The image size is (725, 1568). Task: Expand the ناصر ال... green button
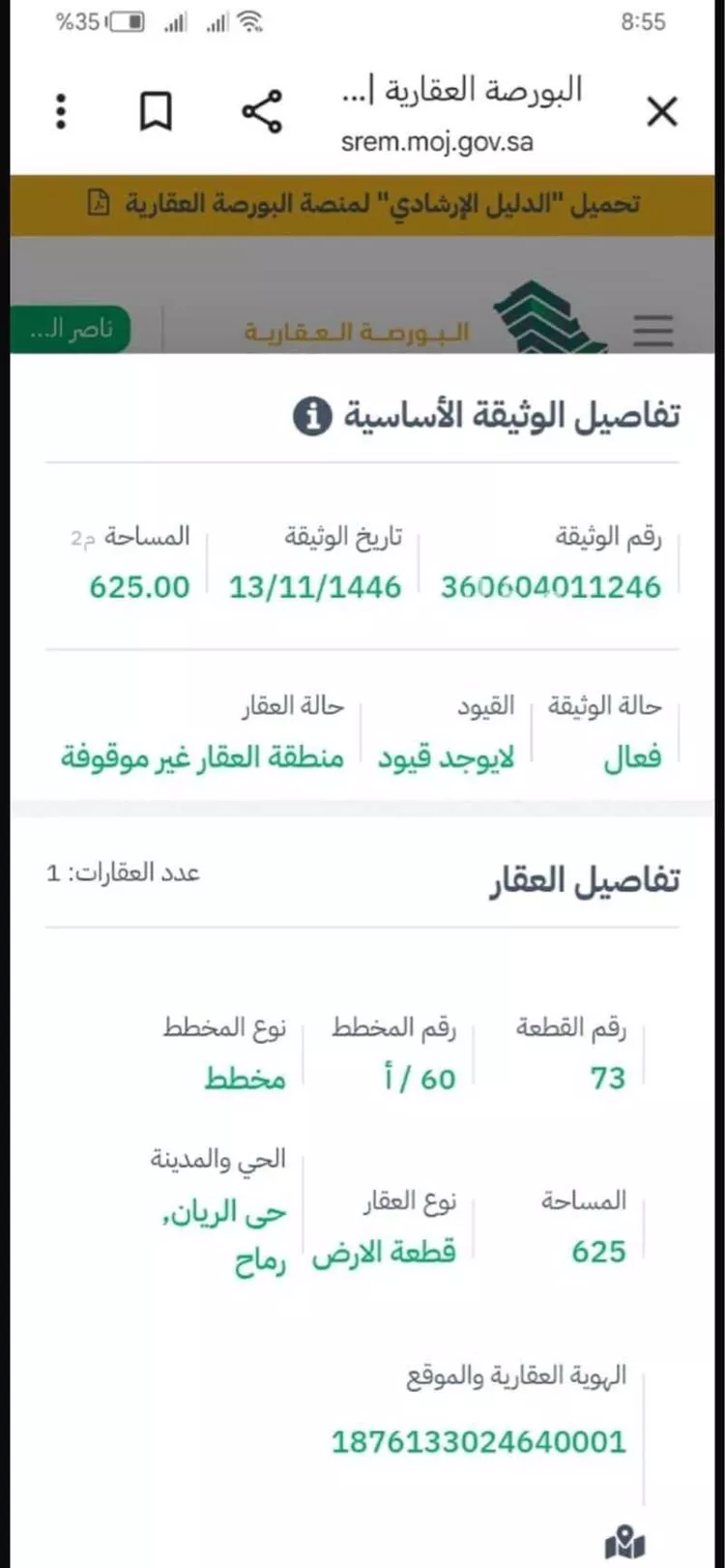coord(66,329)
